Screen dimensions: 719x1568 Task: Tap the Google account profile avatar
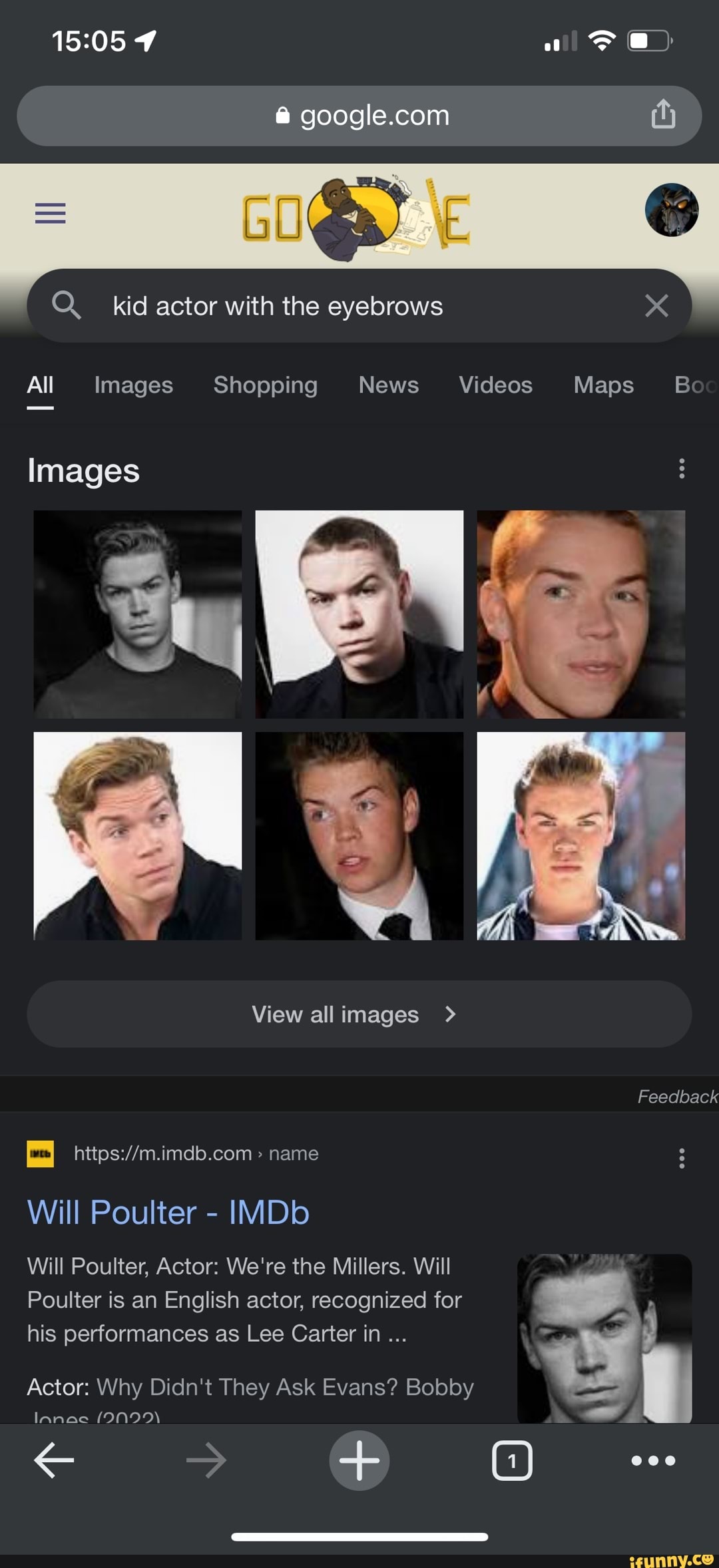click(x=672, y=210)
